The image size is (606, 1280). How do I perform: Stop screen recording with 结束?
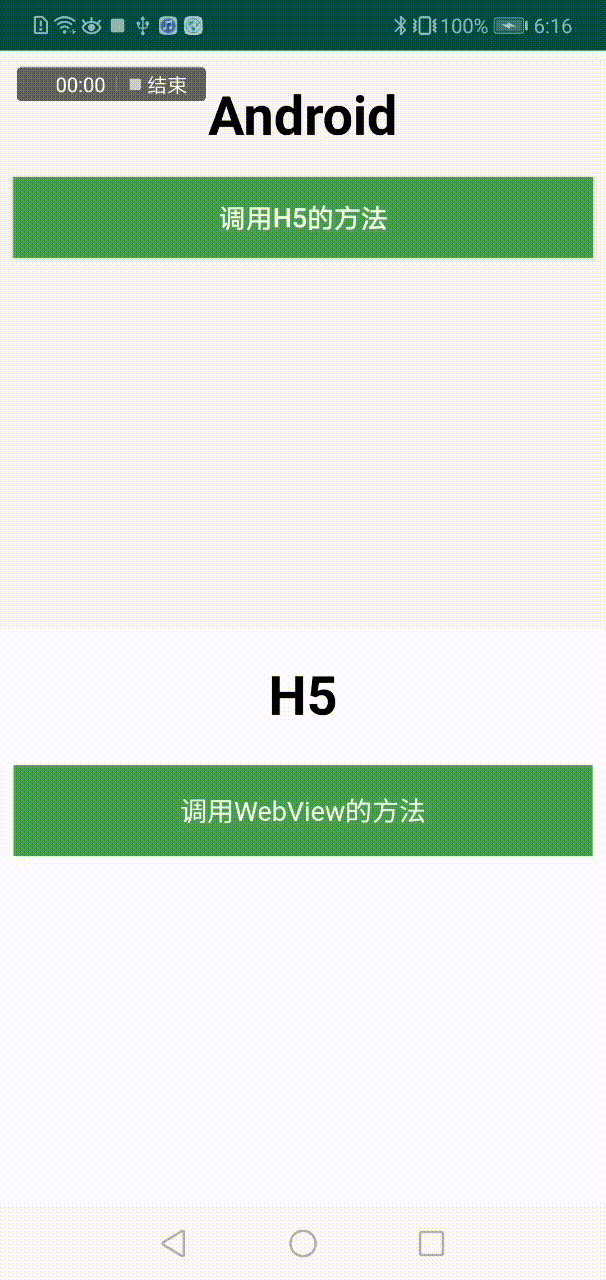tap(160, 85)
